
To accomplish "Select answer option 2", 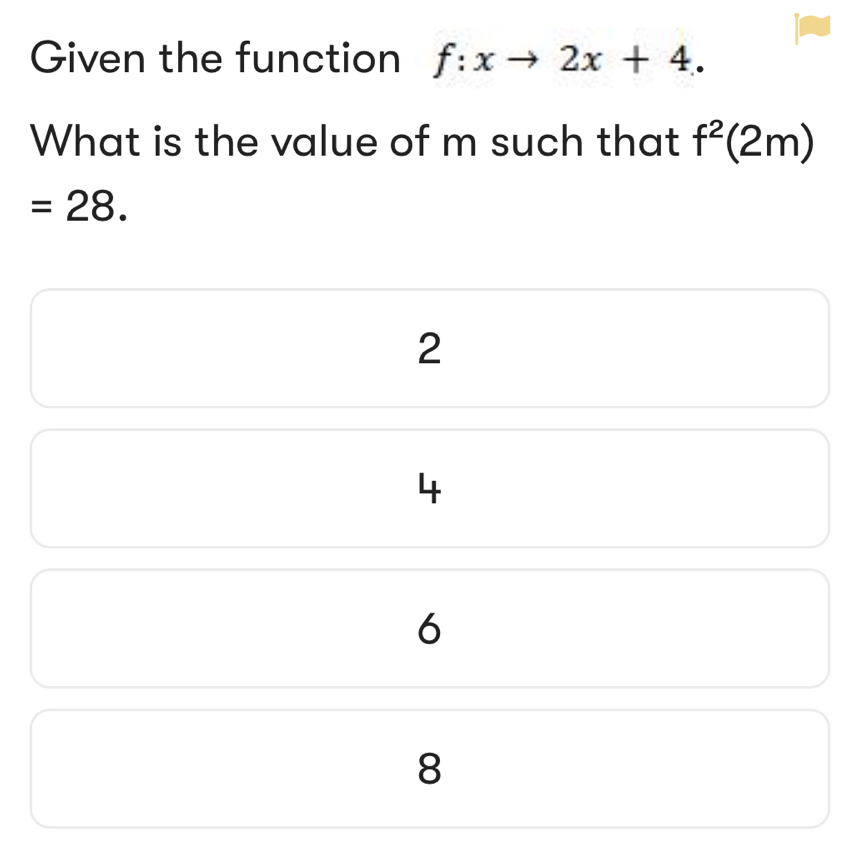I will point(429,349).
